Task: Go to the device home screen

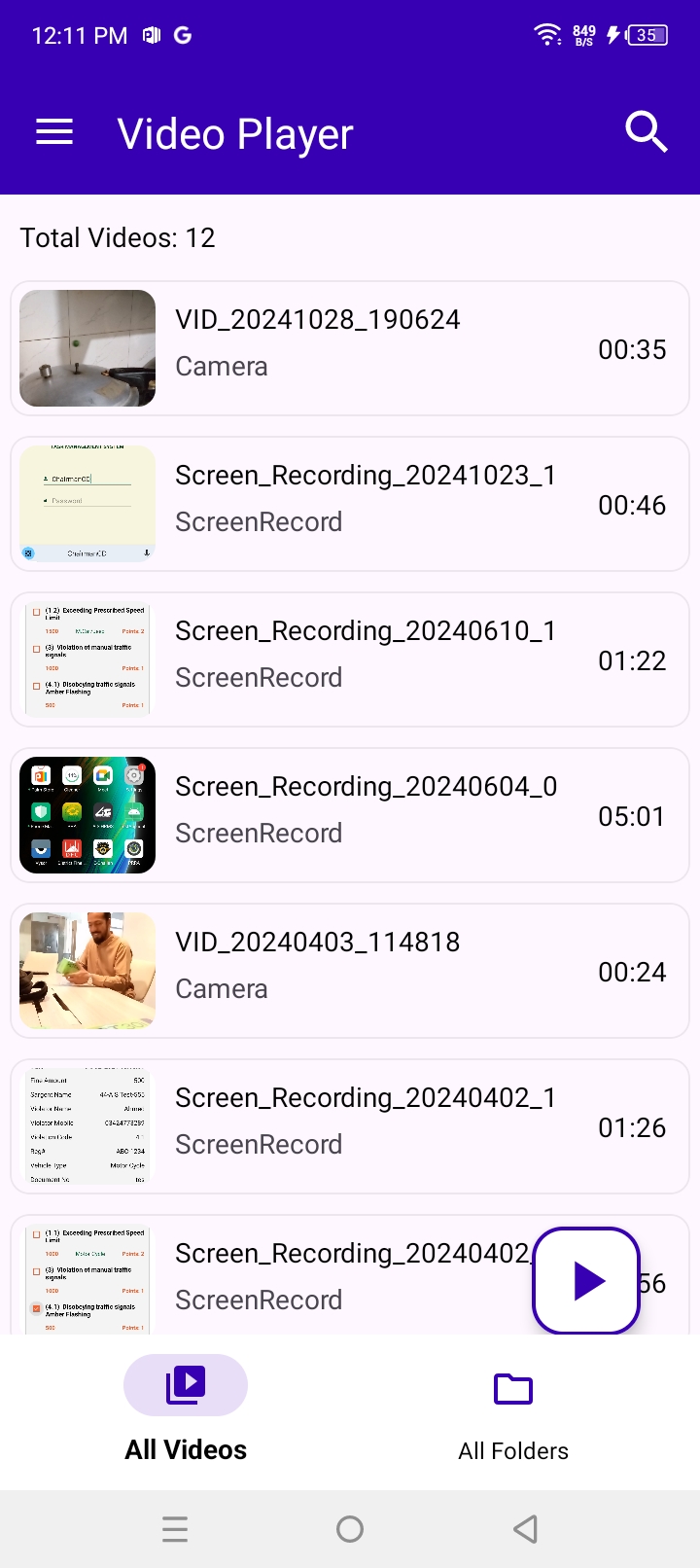Action: click(x=350, y=1529)
